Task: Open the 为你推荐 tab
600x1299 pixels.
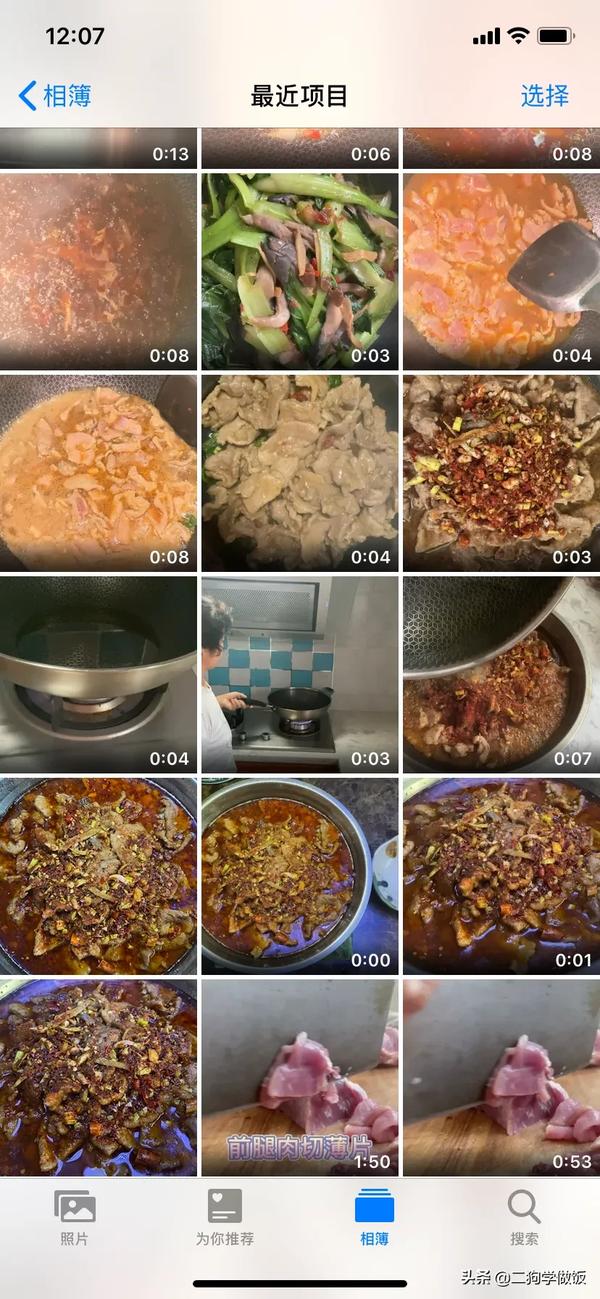Action: (224, 1218)
